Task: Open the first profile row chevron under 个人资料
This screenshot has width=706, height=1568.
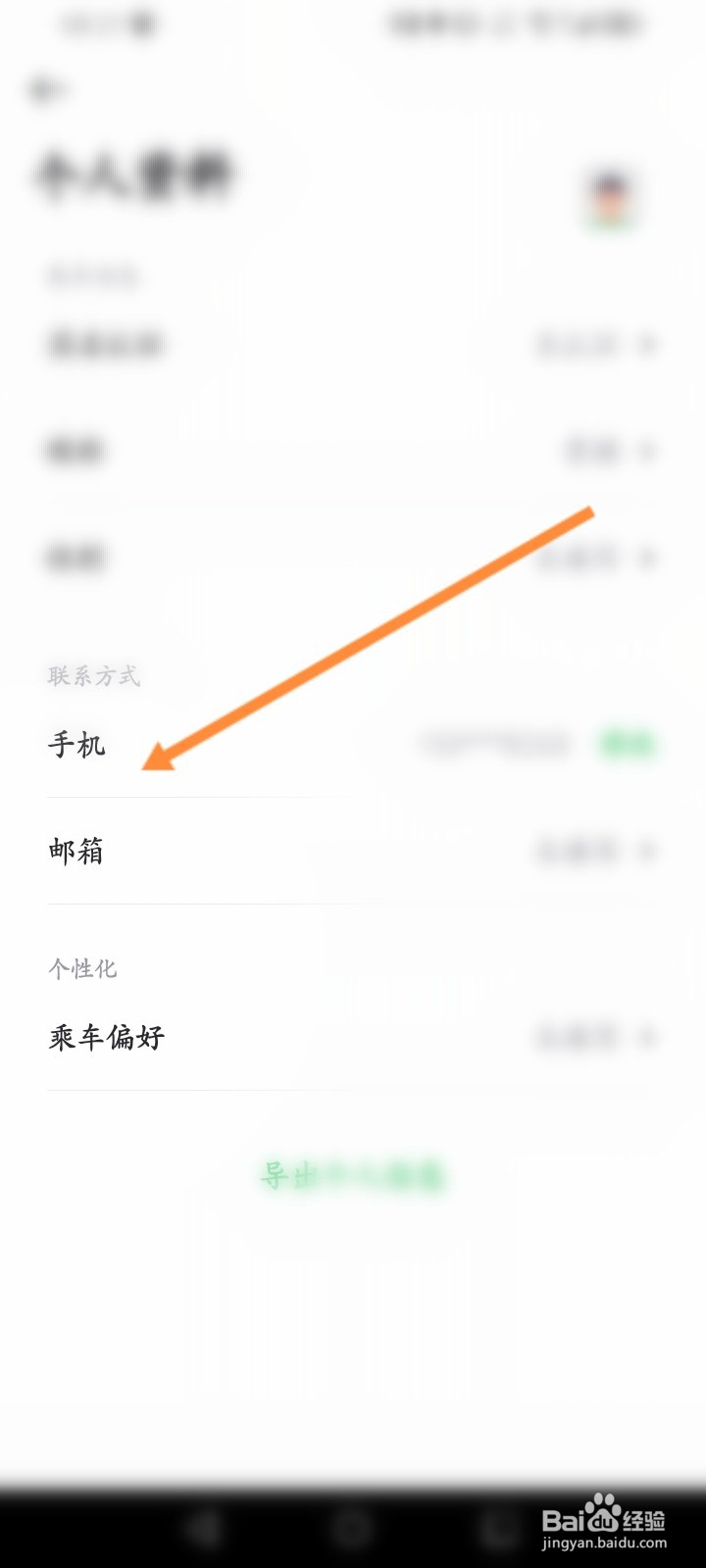Action: pos(647,345)
